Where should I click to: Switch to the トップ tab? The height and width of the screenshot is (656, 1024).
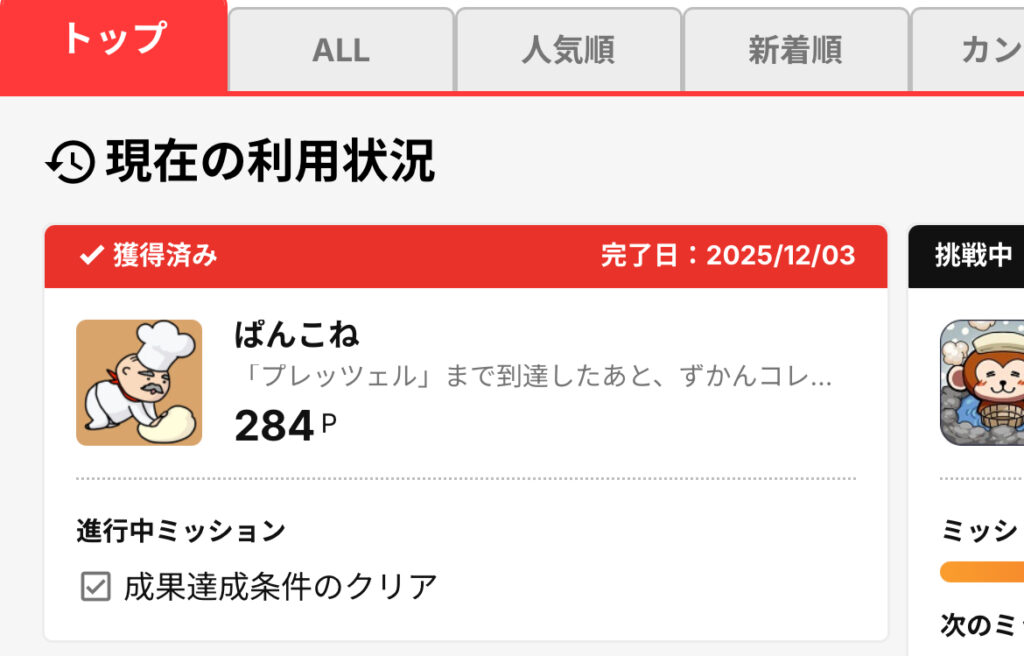point(113,42)
